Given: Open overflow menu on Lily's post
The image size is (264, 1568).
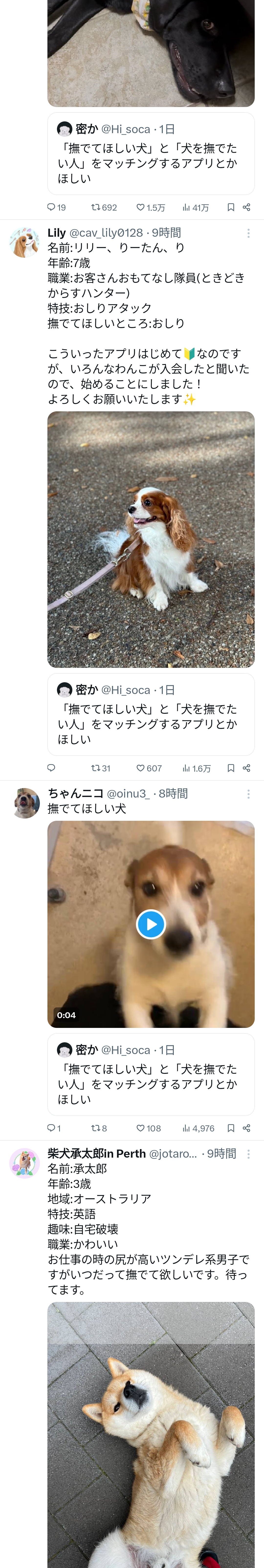Looking at the screenshot, I should pos(248,233).
